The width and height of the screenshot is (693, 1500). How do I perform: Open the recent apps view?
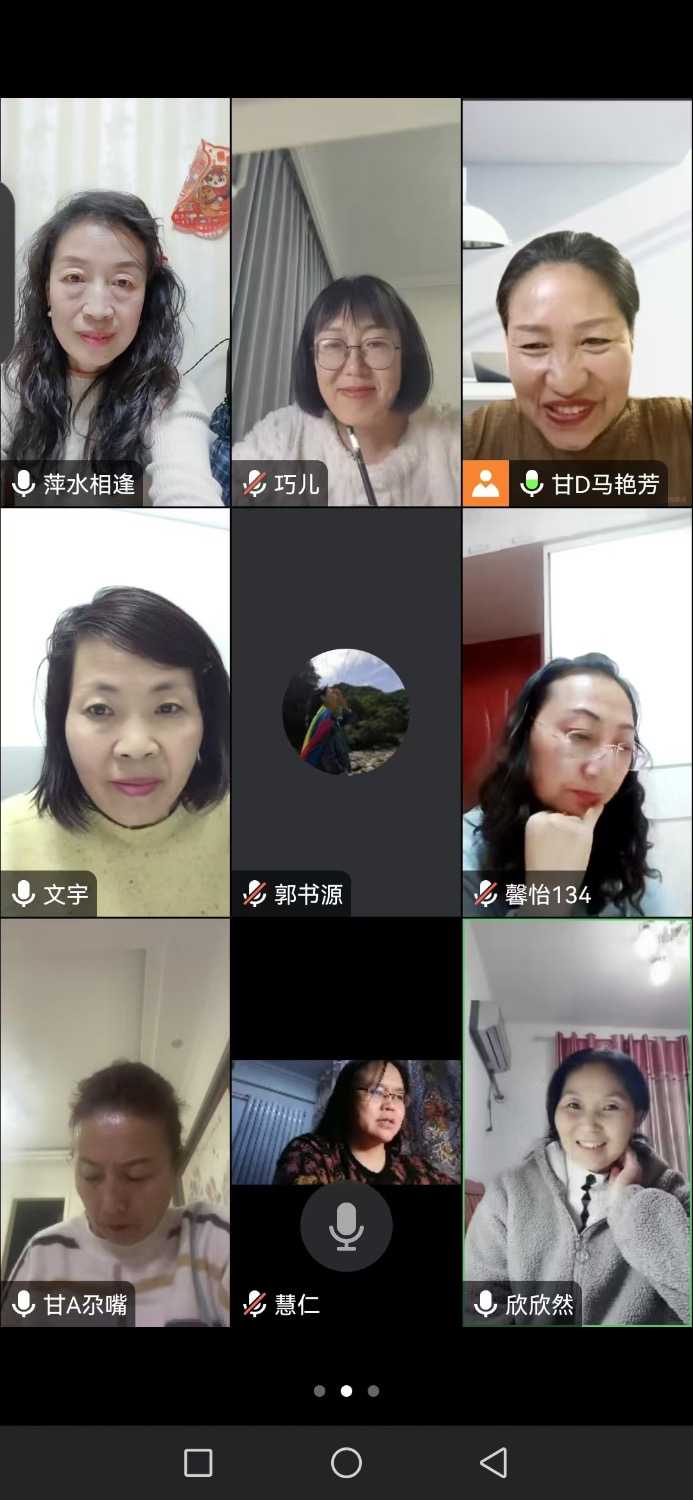click(x=198, y=1463)
